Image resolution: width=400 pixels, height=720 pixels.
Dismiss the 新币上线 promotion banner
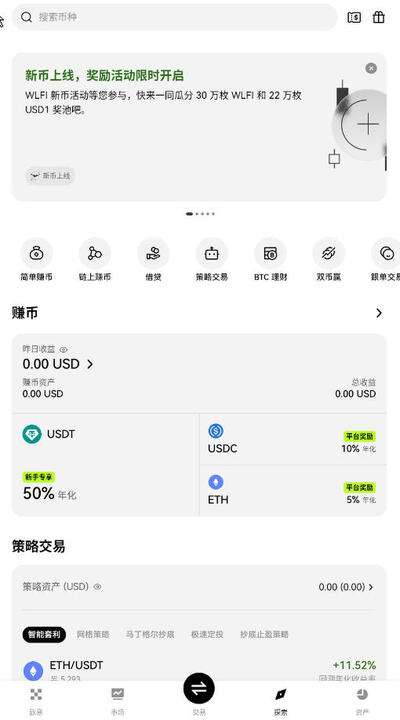point(371,68)
